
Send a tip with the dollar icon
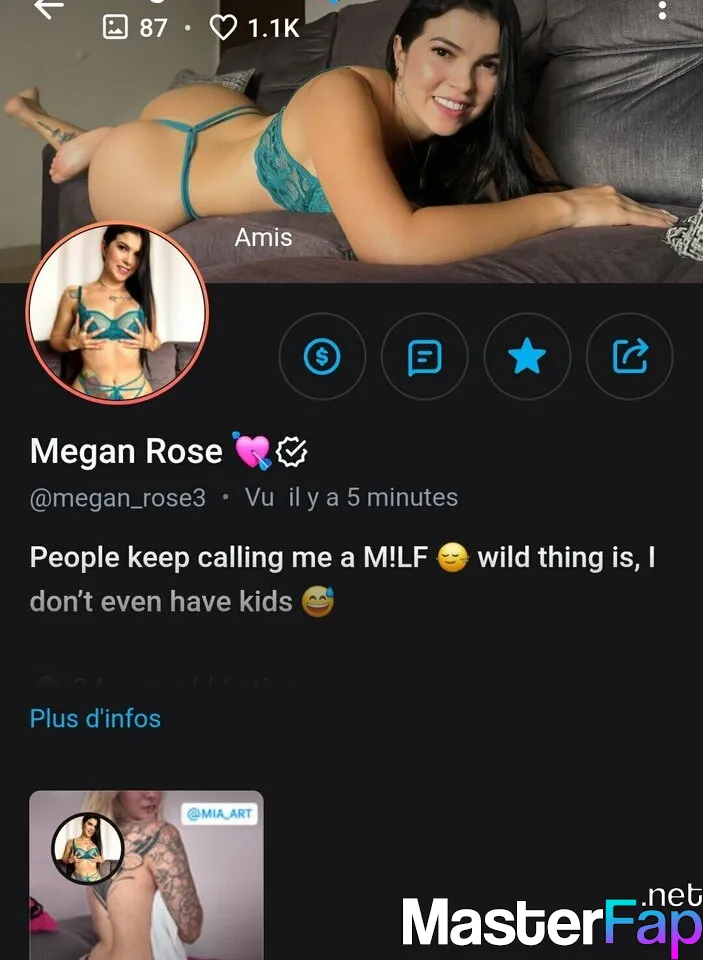point(322,356)
